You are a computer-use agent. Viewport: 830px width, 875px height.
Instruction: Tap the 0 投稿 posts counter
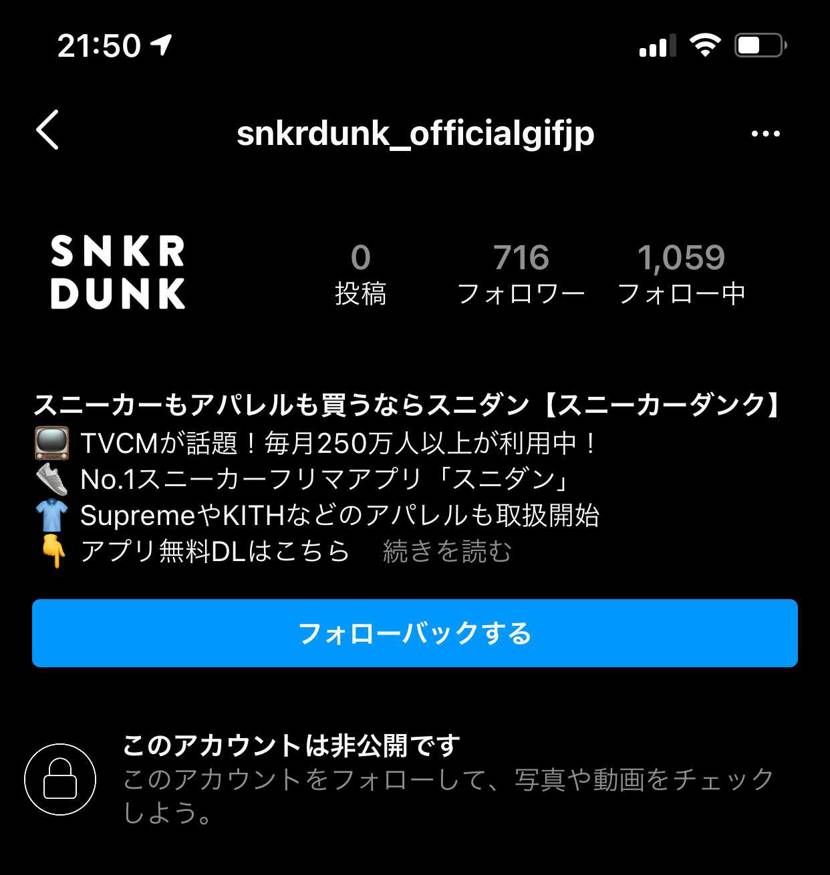[x=361, y=270]
